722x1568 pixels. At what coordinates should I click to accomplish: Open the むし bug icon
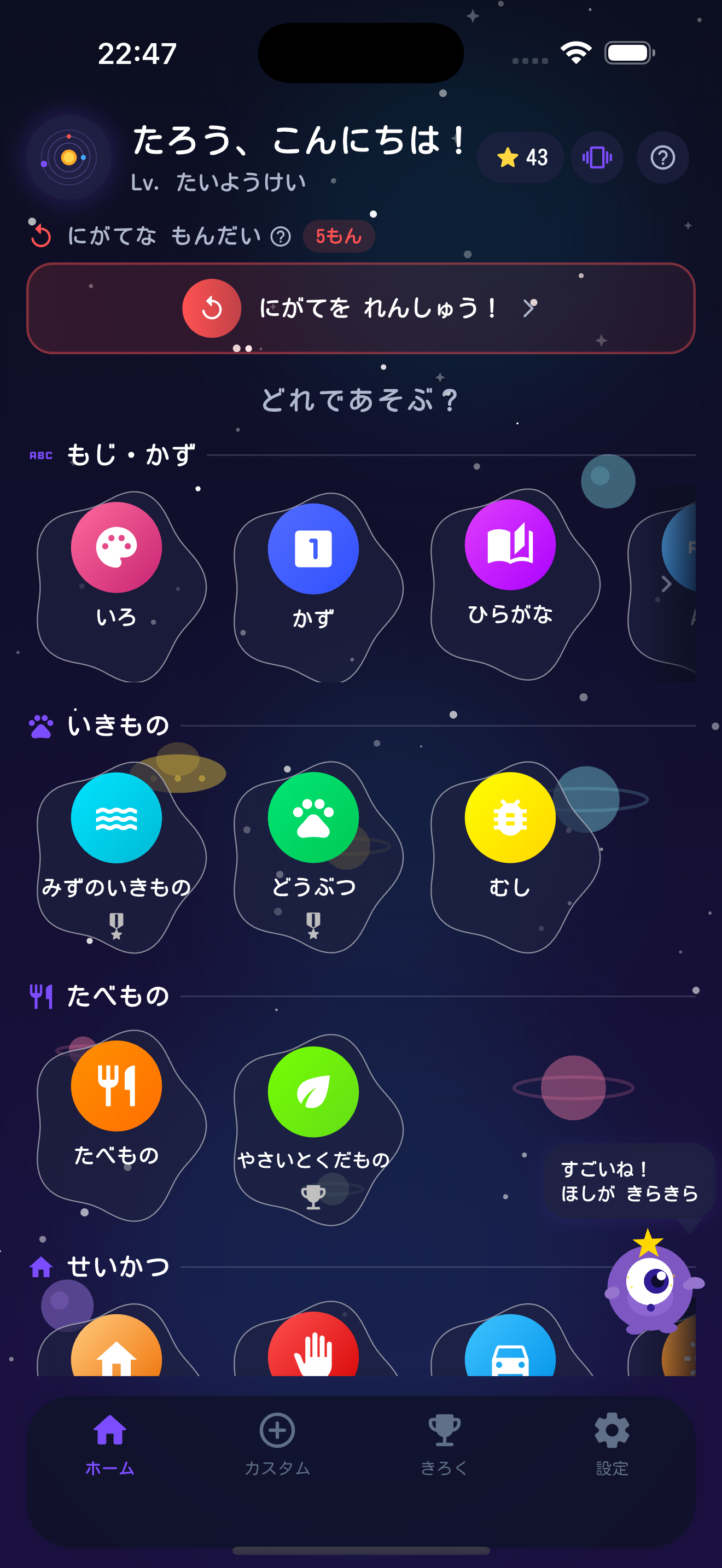click(x=511, y=818)
